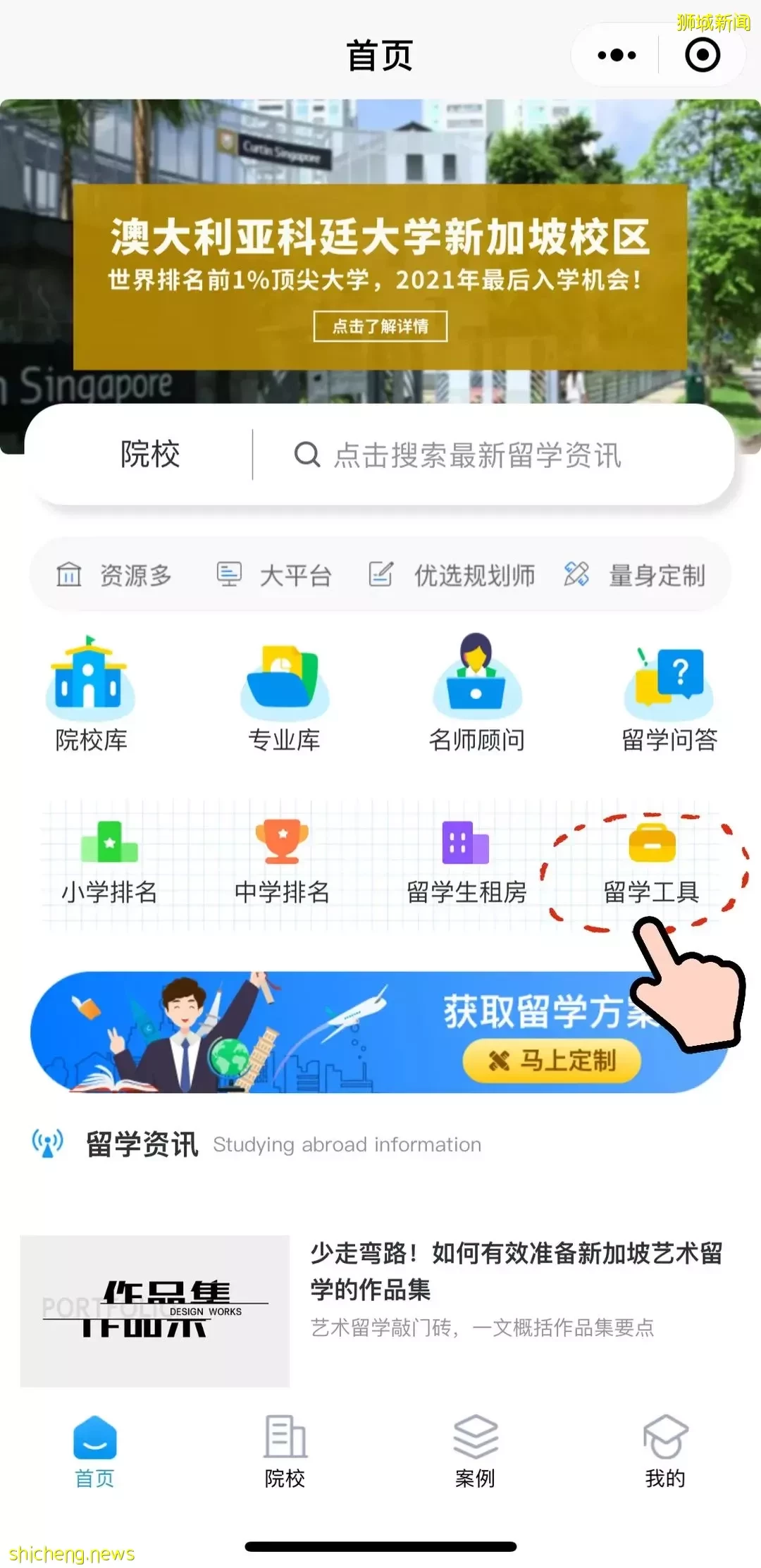Tap 点击了解详情 on Curtin banner

pyautogui.click(x=380, y=326)
